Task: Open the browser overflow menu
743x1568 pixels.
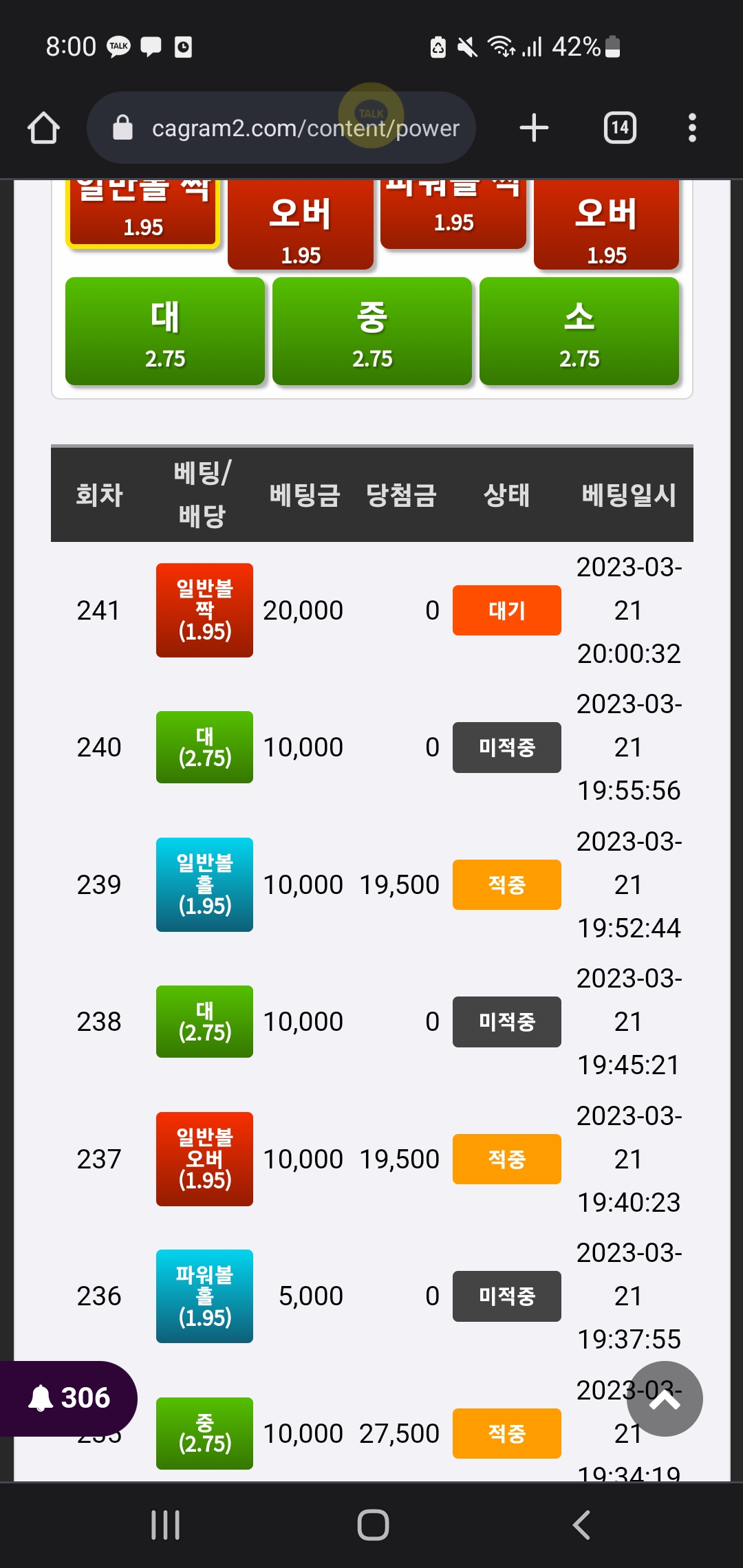Action: [692, 128]
